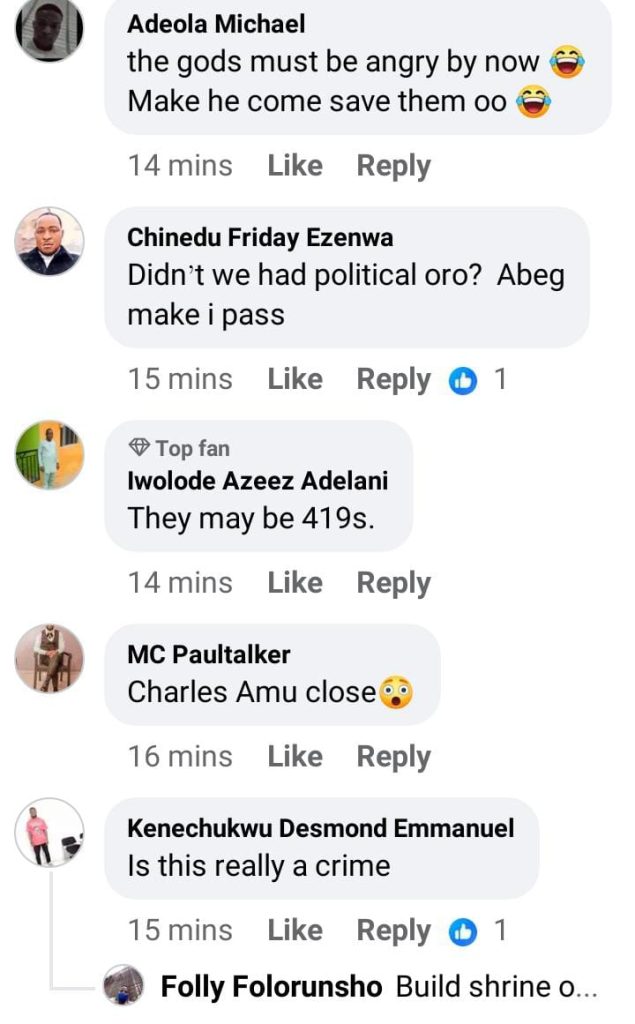Reply to Adeola Michael's comment
This screenshot has width=635, height=1024.
393,166
